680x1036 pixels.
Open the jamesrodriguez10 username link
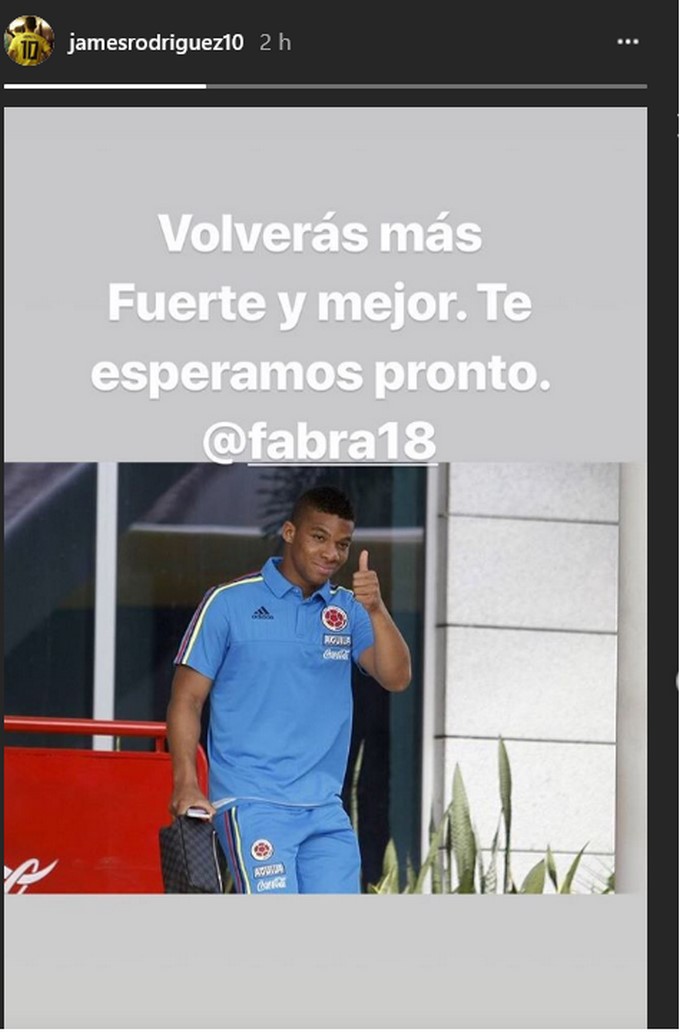pyautogui.click(x=154, y=43)
